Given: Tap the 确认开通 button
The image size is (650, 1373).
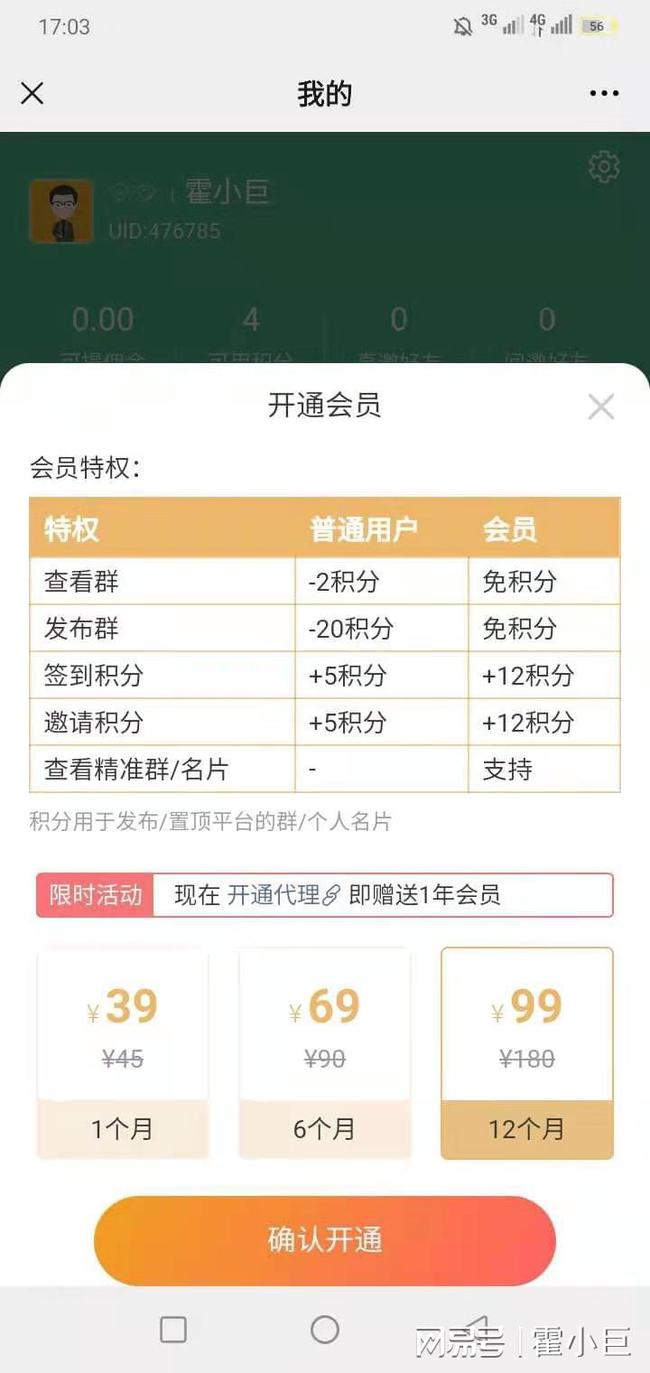Looking at the screenshot, I should coord(325,1240).
